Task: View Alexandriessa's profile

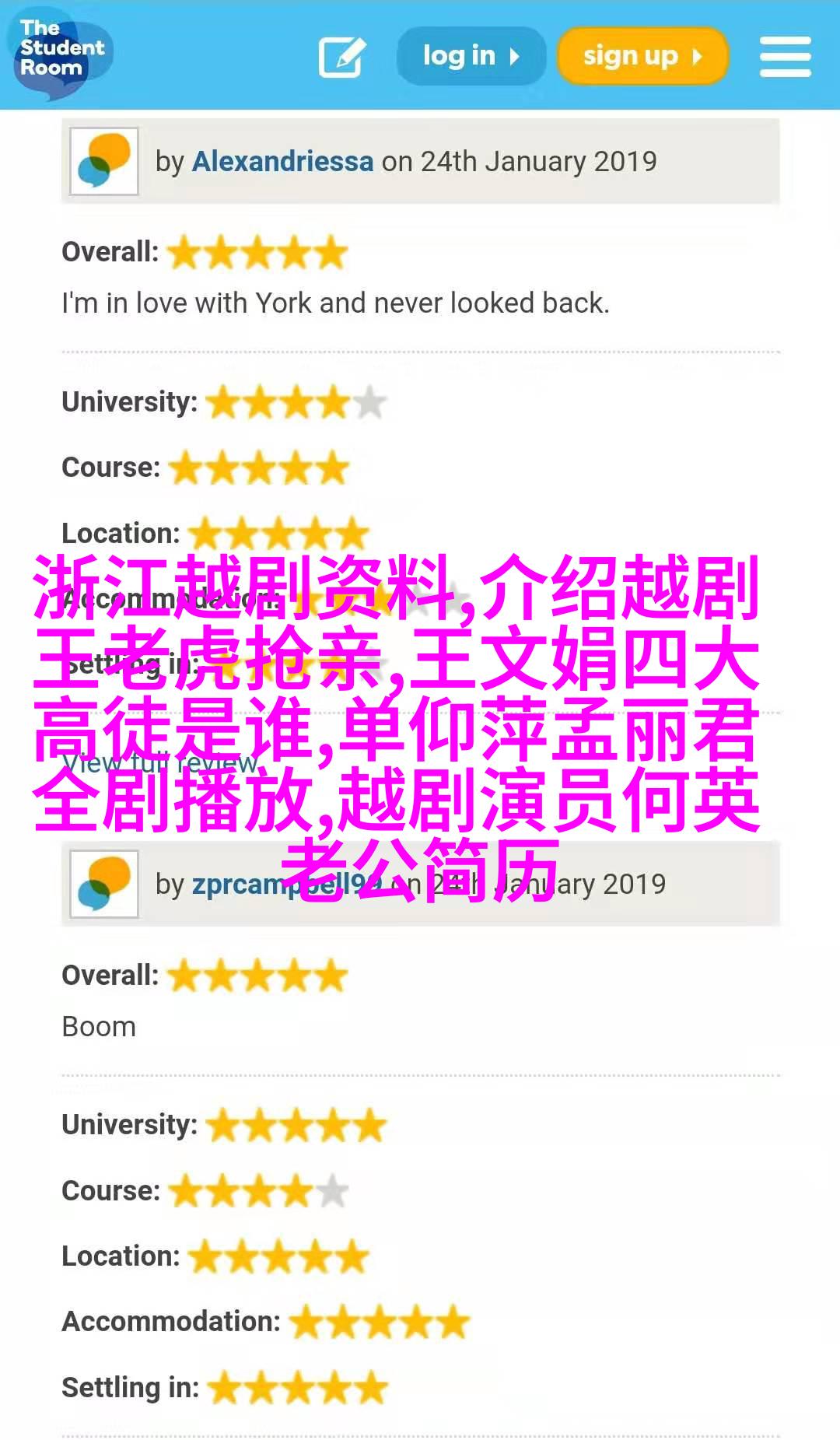Action: click(x=282, y=161)
